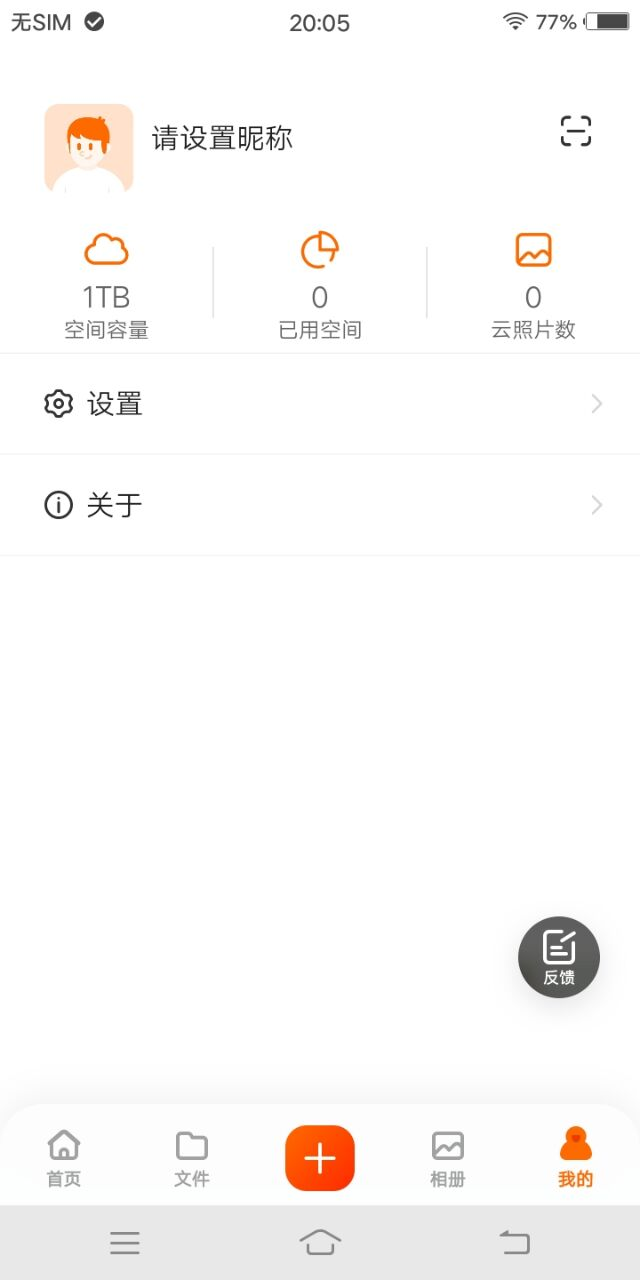Open 关于 about row
The height and width of the screenshot is (1280, 640).
click(x=320, y=505)
